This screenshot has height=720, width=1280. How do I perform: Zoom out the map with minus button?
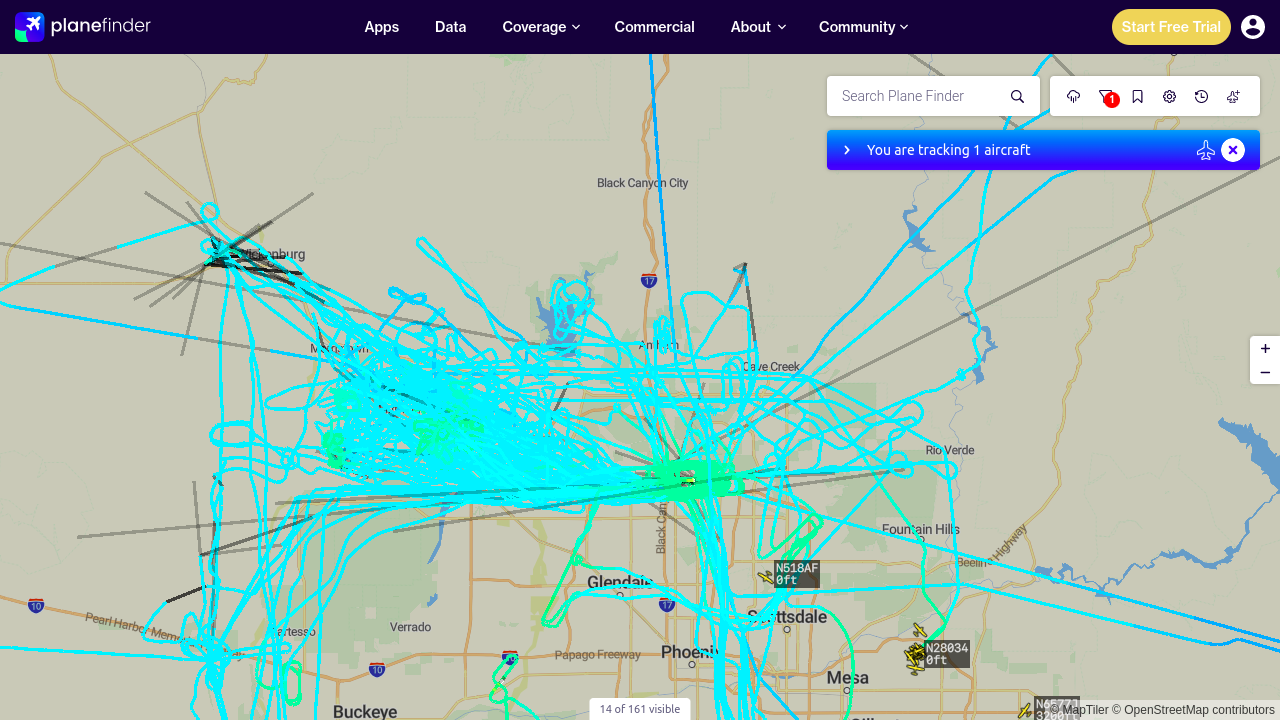(x=1265, y=372)
